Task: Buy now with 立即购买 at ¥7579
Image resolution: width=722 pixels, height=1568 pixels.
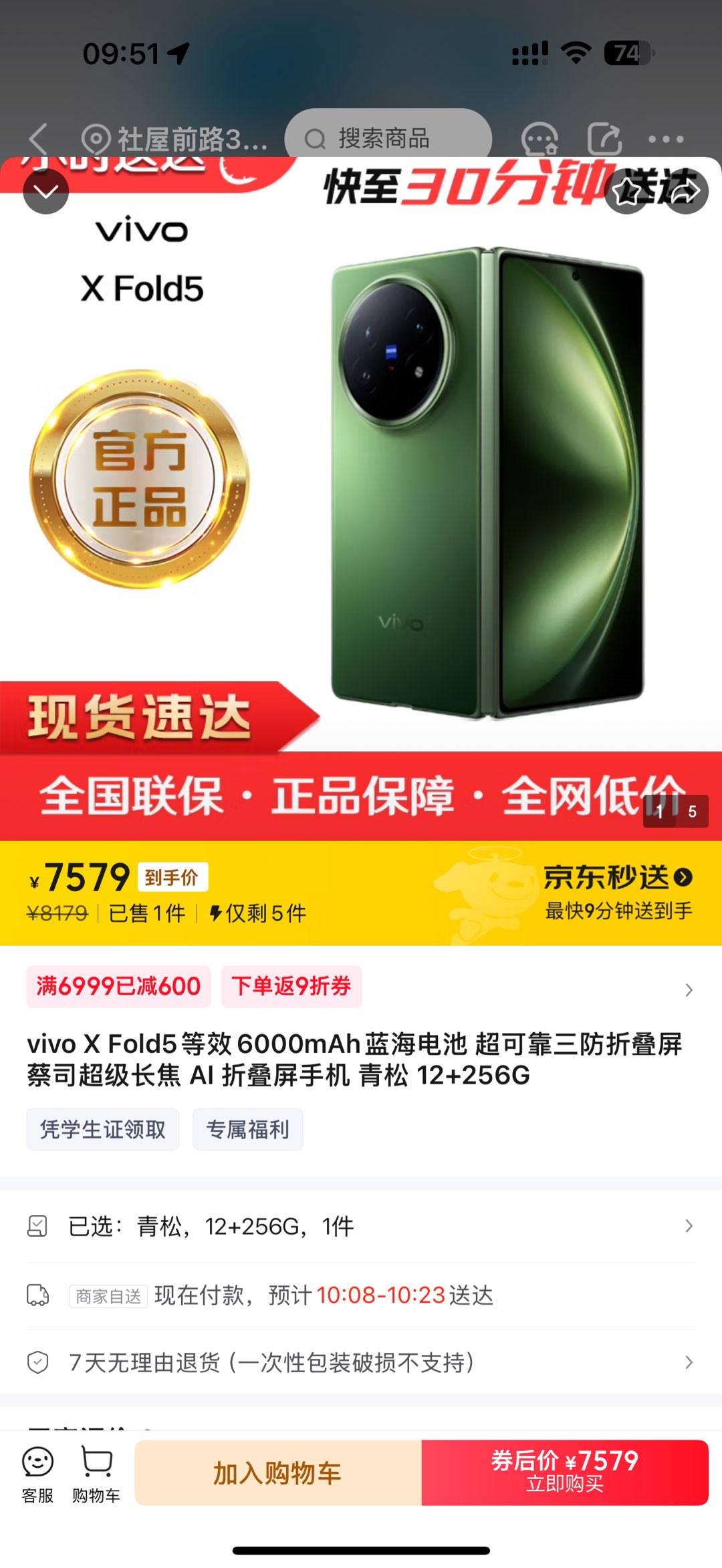Action: pos(565,1472)
